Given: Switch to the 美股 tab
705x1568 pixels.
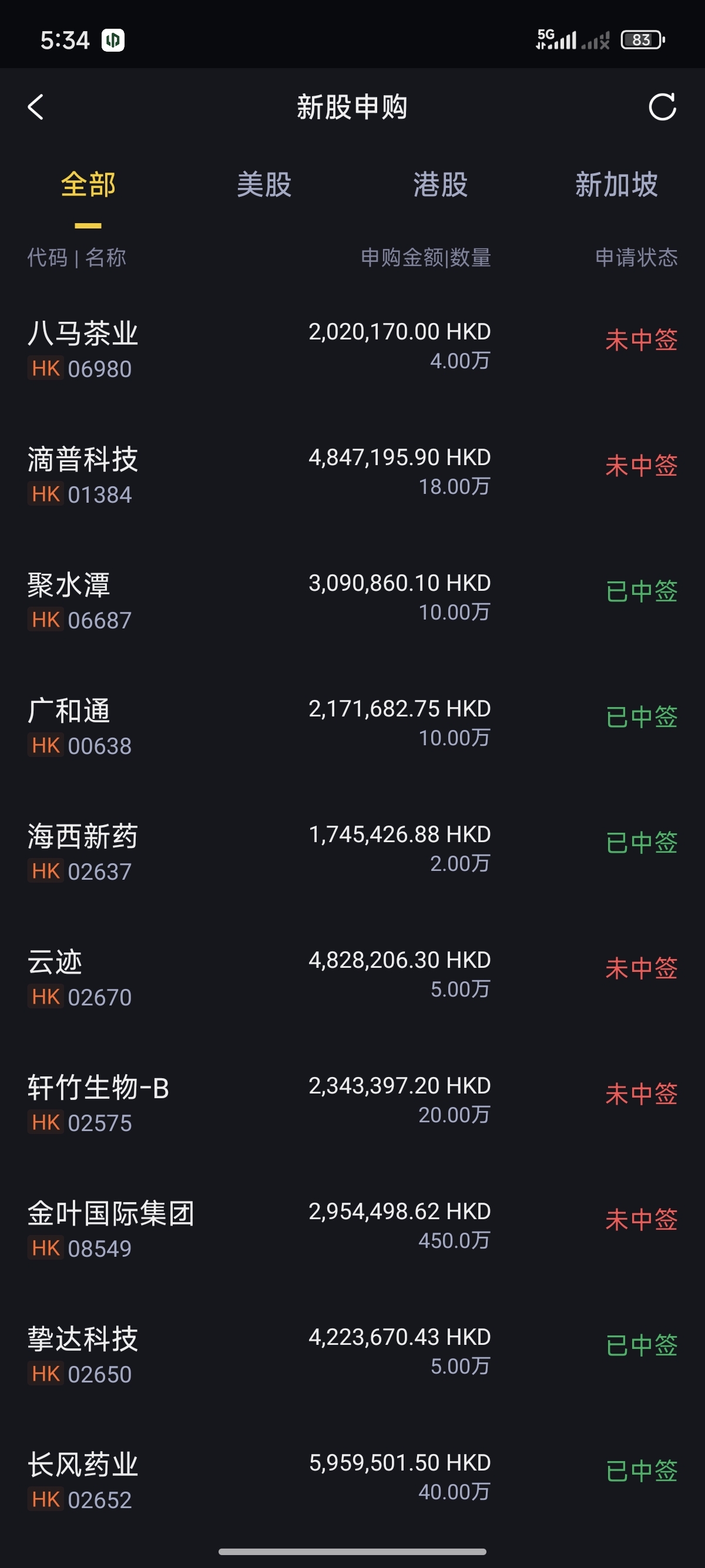Looking at the screenshot, I should [x=264, y=184].
